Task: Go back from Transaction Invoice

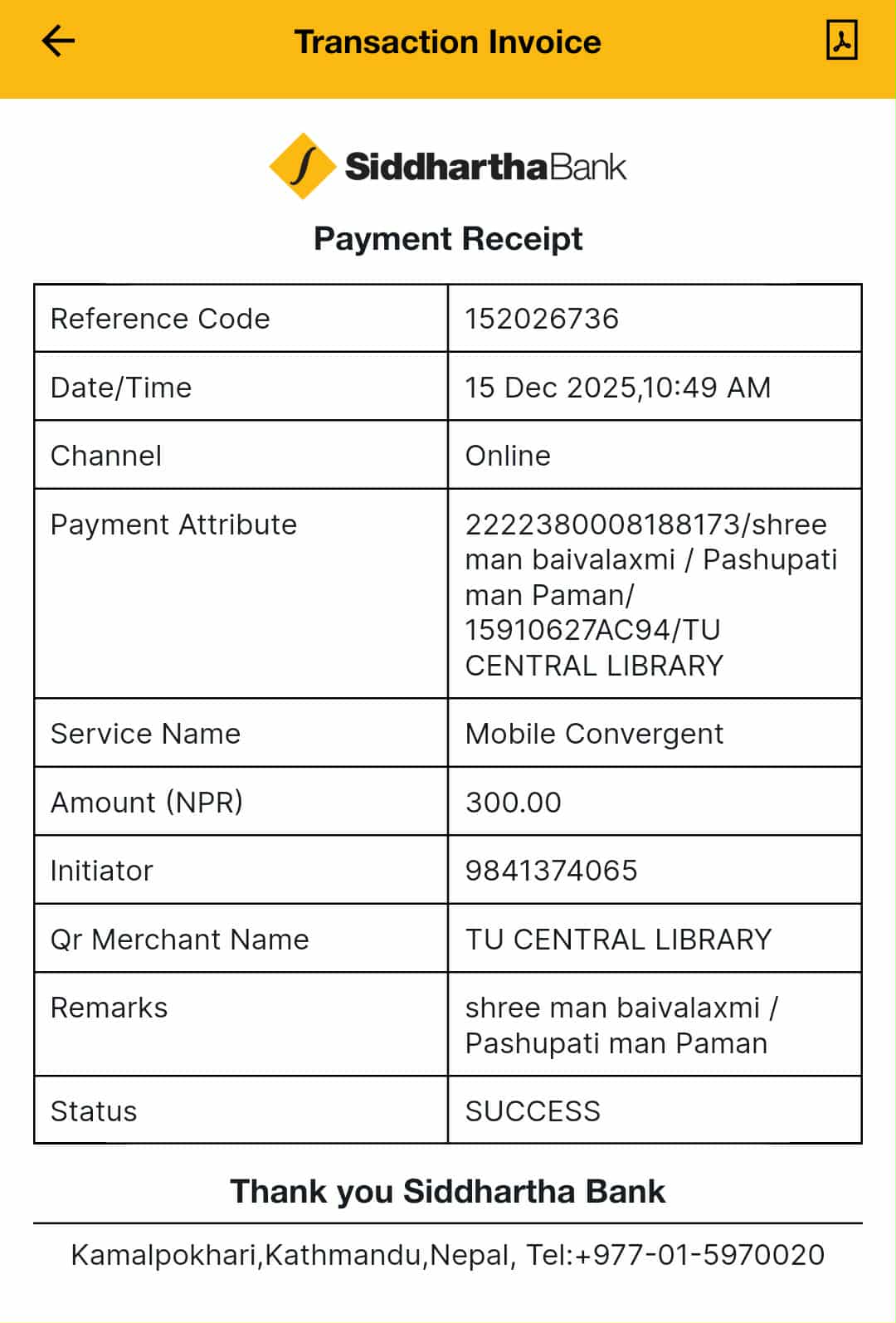Action: coord(58,41)
